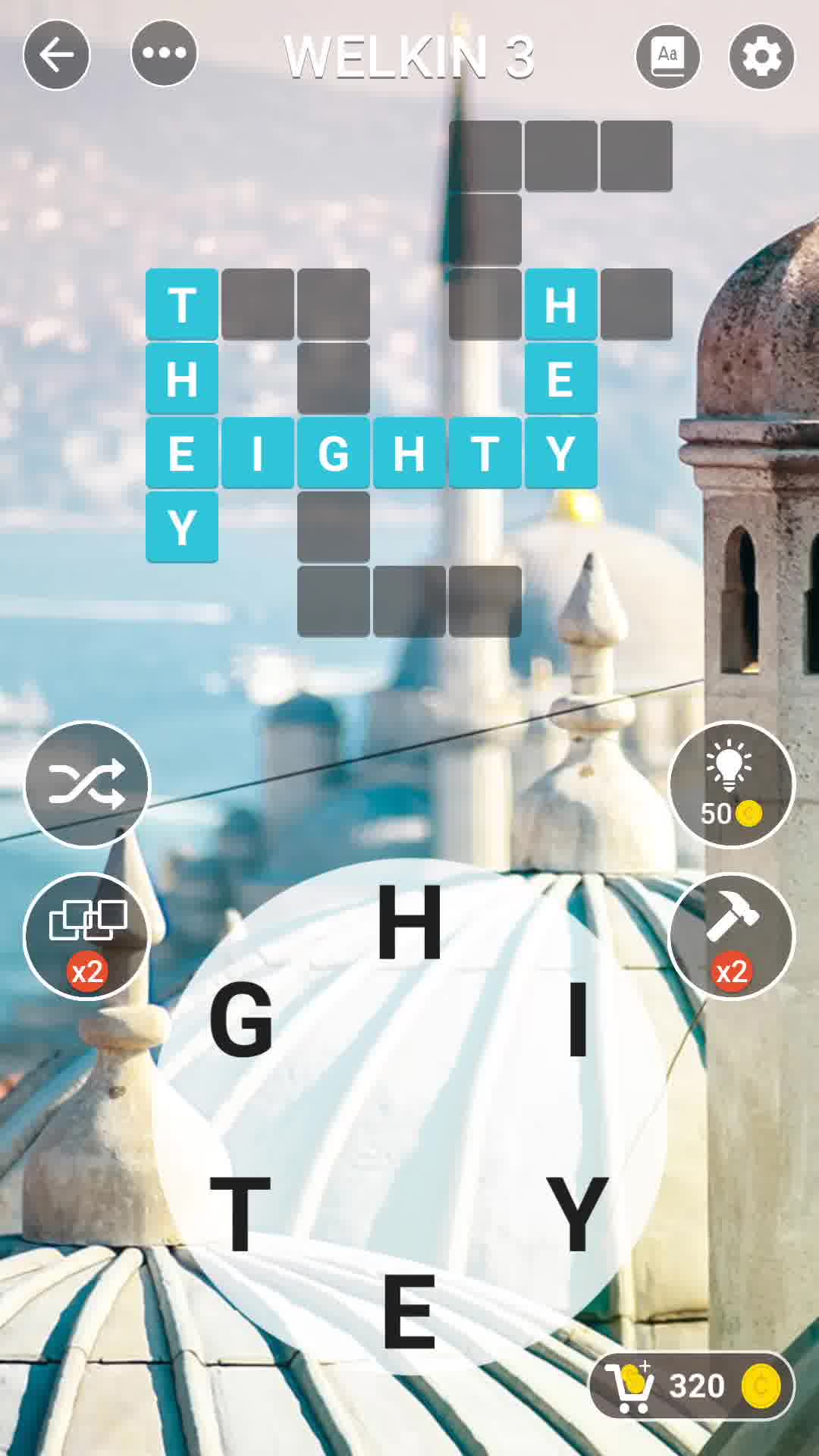Shuffle the letters in the wheel
The width and height of the screenshot is (819, 1456).
point(87,783)
